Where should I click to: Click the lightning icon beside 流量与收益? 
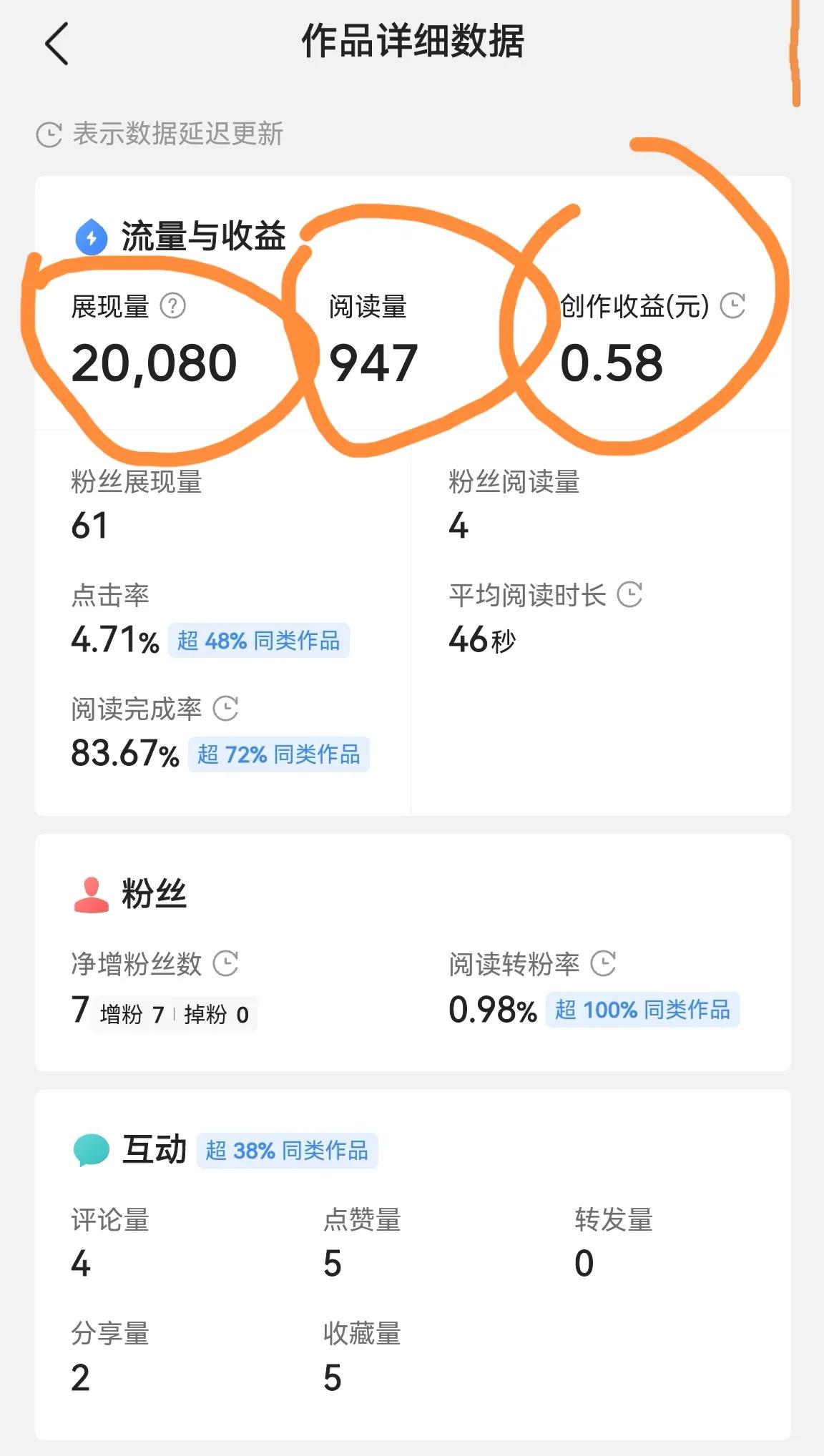90,236
